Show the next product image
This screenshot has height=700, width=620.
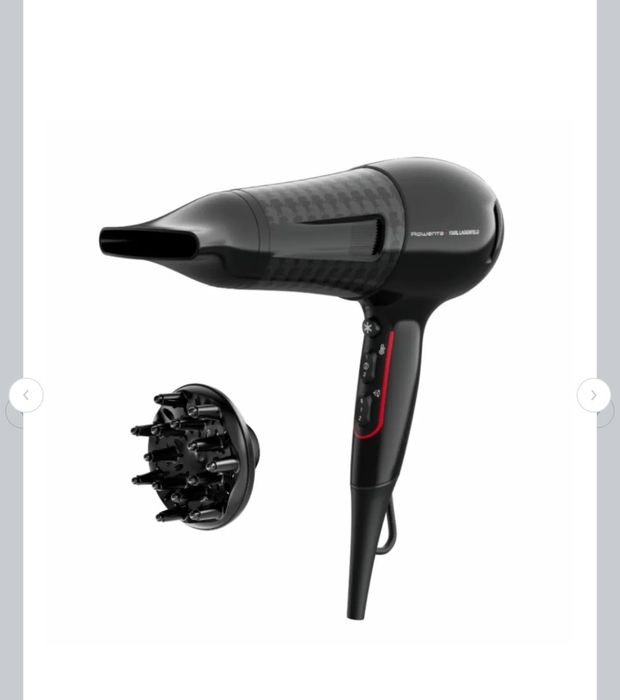[x=593, y=395]
